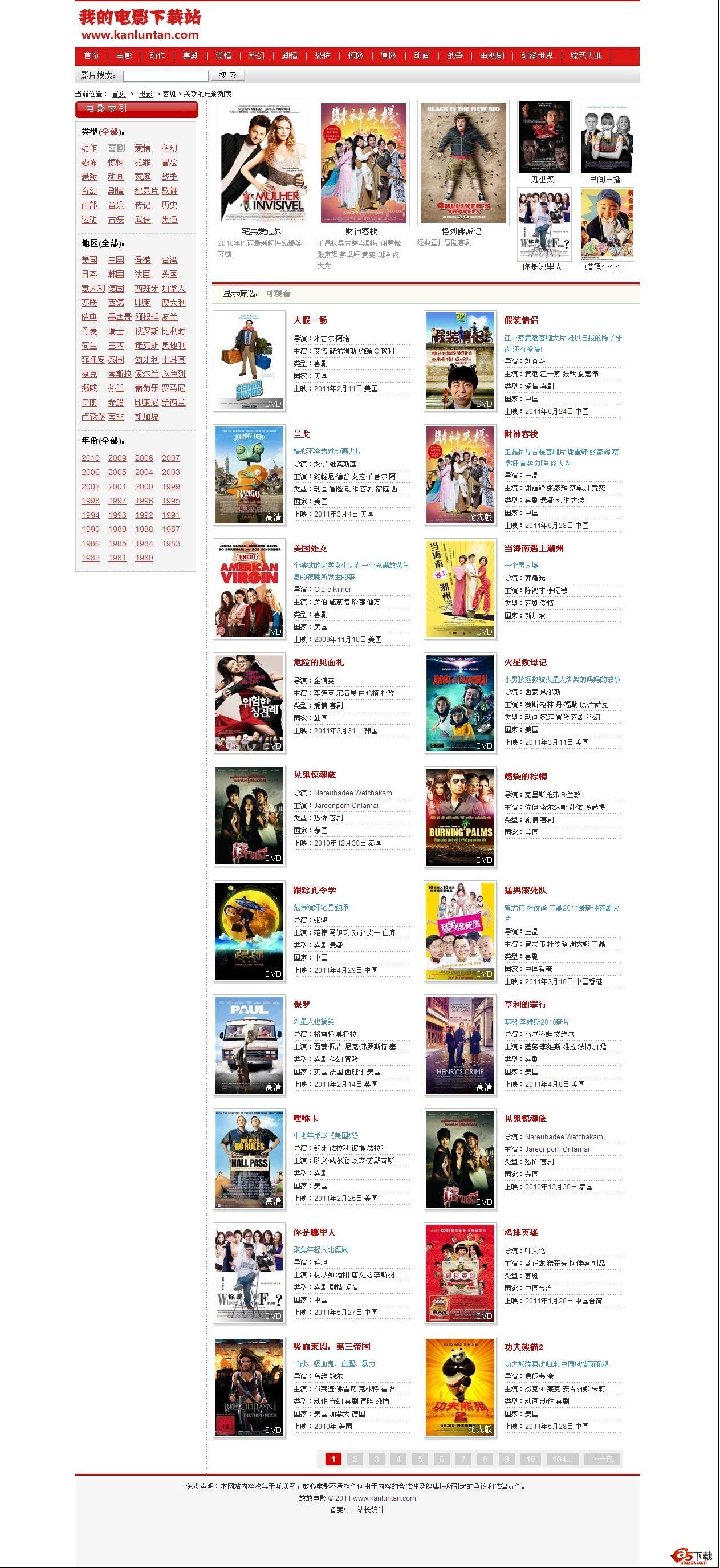Tap the 影片搜索 text field
This screenshot has height=1568, width=720.
pyautogui.click(x=165, y=75)
